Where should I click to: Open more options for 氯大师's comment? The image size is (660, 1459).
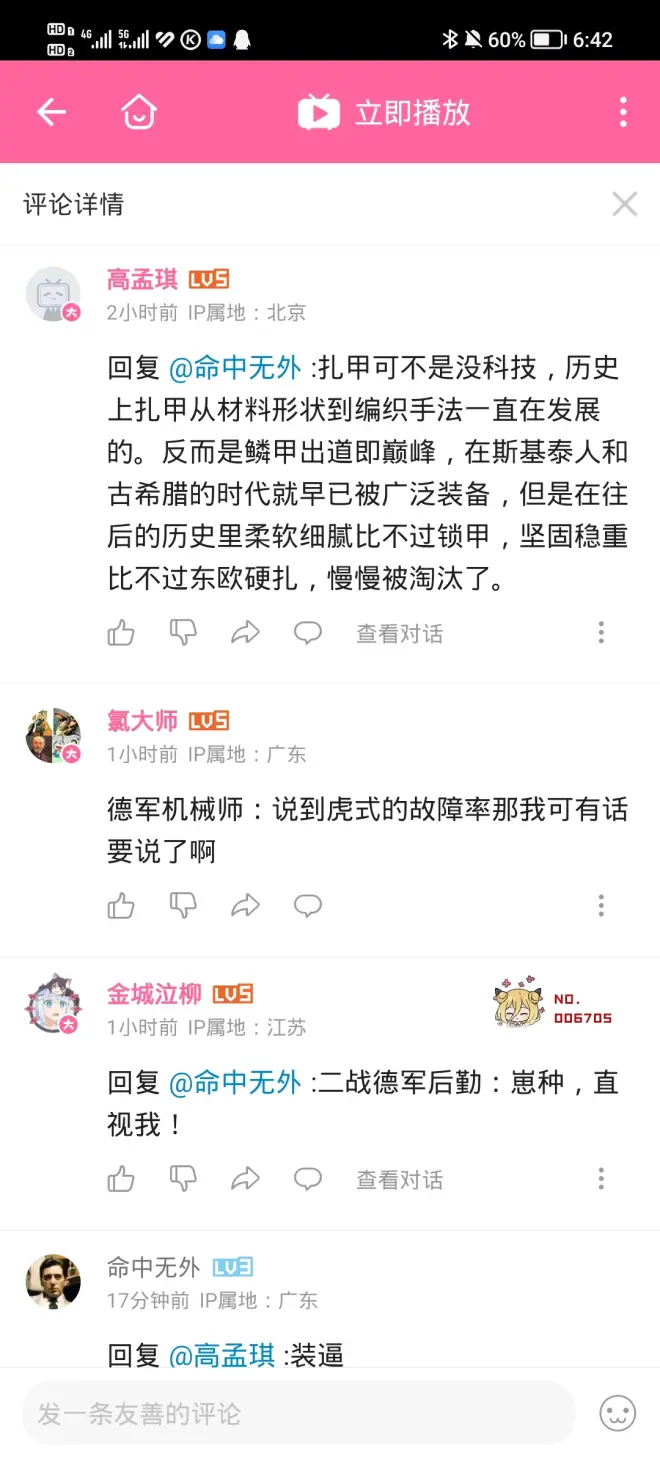tap(601, 906)
